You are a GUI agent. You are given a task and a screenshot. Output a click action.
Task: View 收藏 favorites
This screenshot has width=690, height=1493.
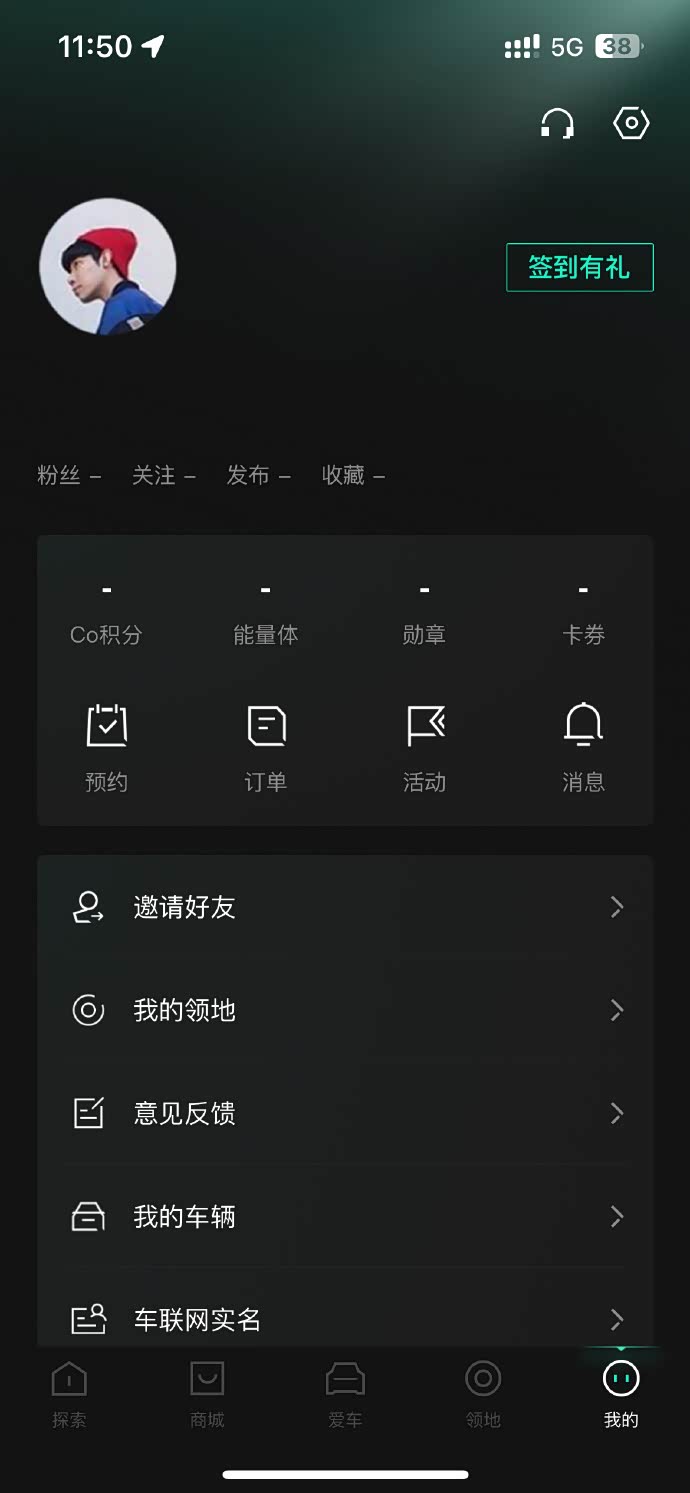point(352,476)
